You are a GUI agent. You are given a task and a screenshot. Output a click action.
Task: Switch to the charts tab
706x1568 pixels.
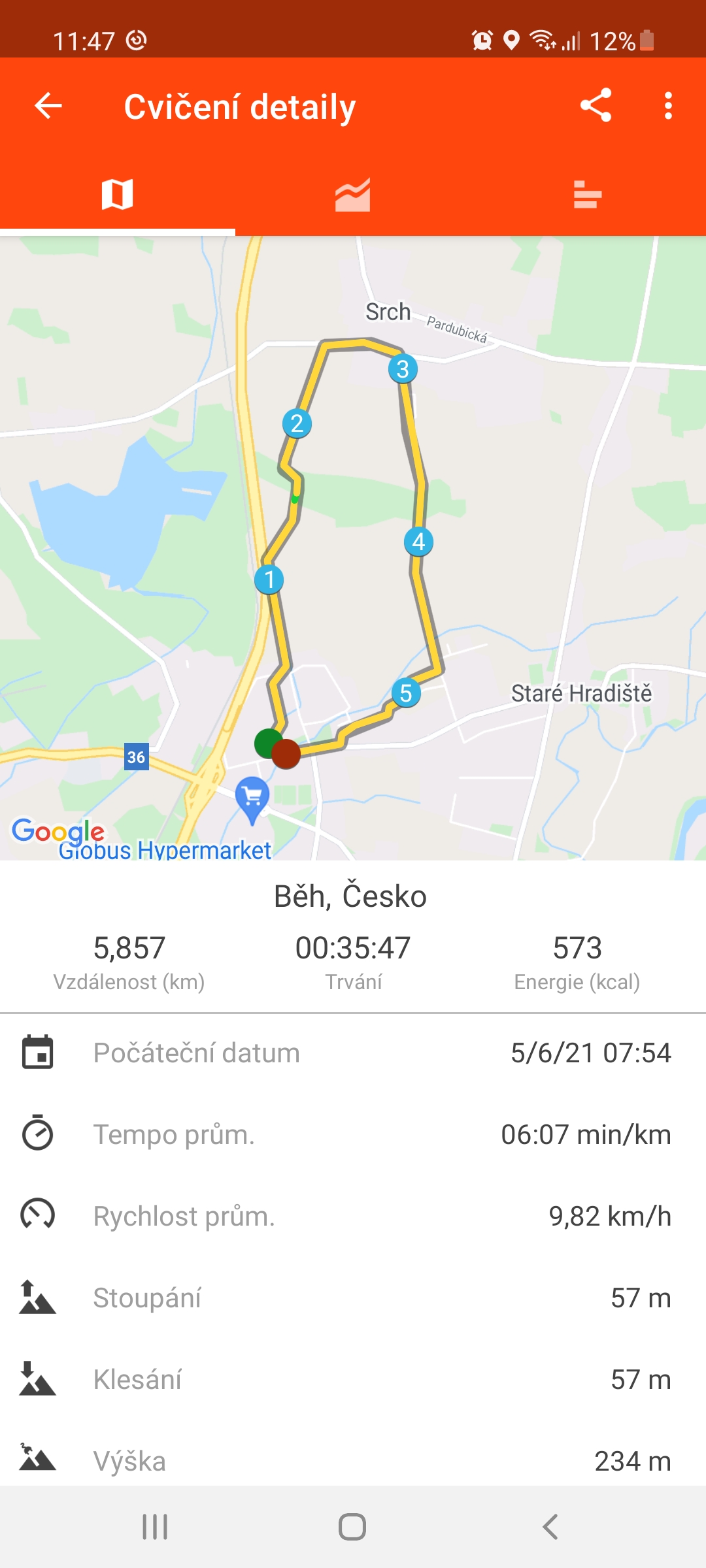(x=353, y=195)
